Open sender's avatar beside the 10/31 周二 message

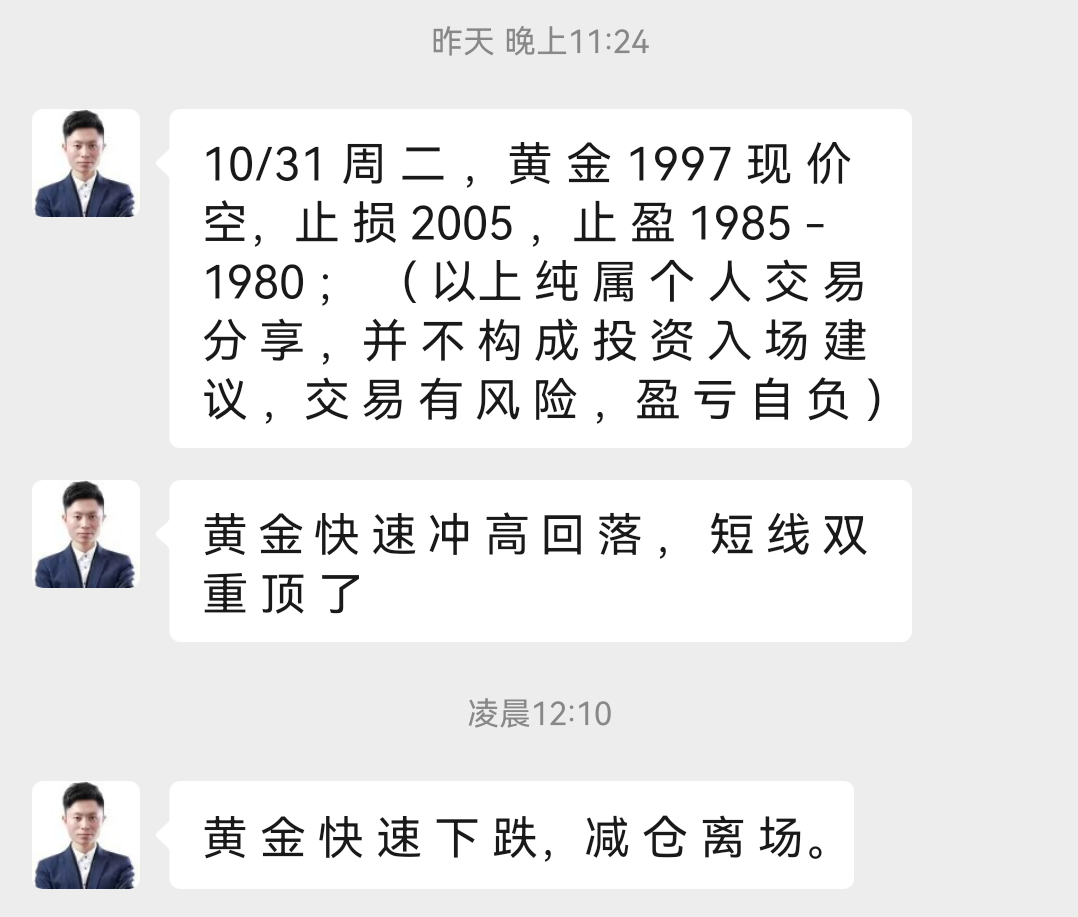tap(85, 163)
